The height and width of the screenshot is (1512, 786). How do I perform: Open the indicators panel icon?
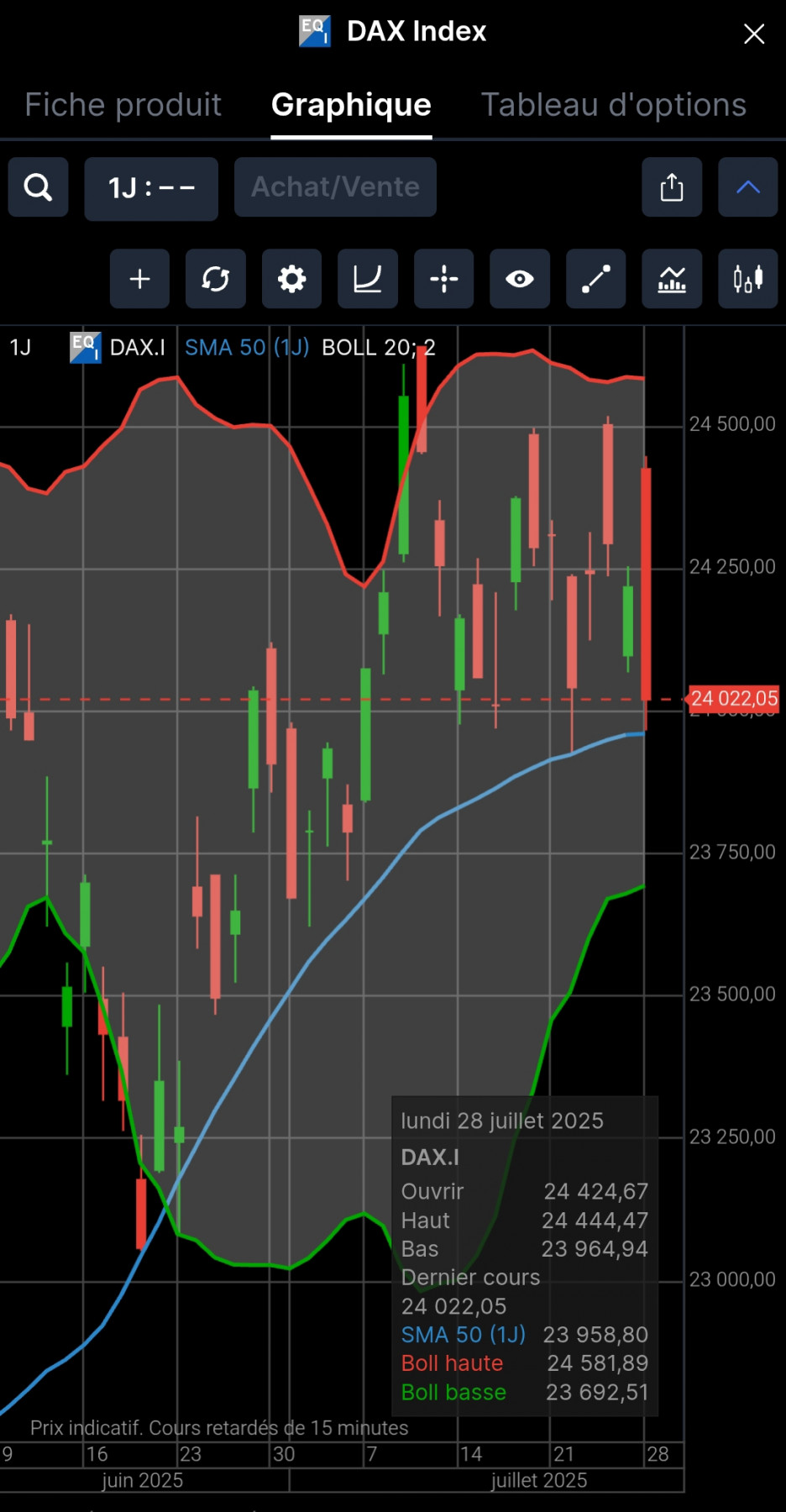tap(672, 278)
